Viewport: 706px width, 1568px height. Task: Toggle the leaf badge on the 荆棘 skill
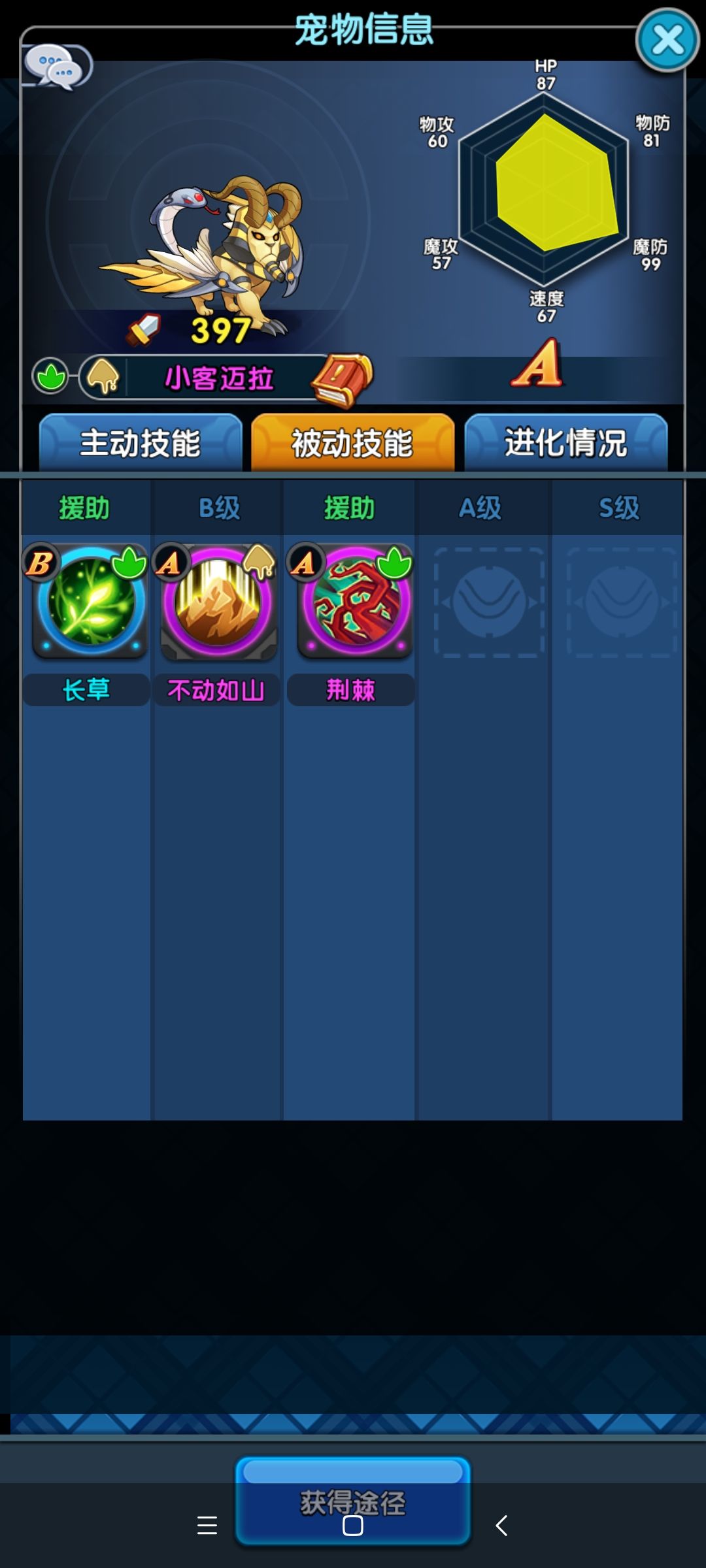393,566
